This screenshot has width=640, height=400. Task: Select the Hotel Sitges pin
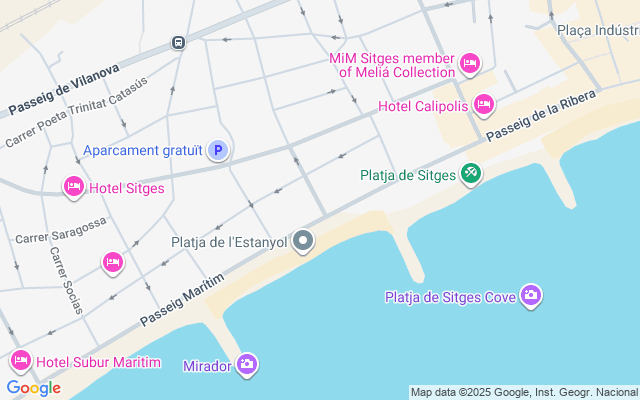[x=73, y=186]
